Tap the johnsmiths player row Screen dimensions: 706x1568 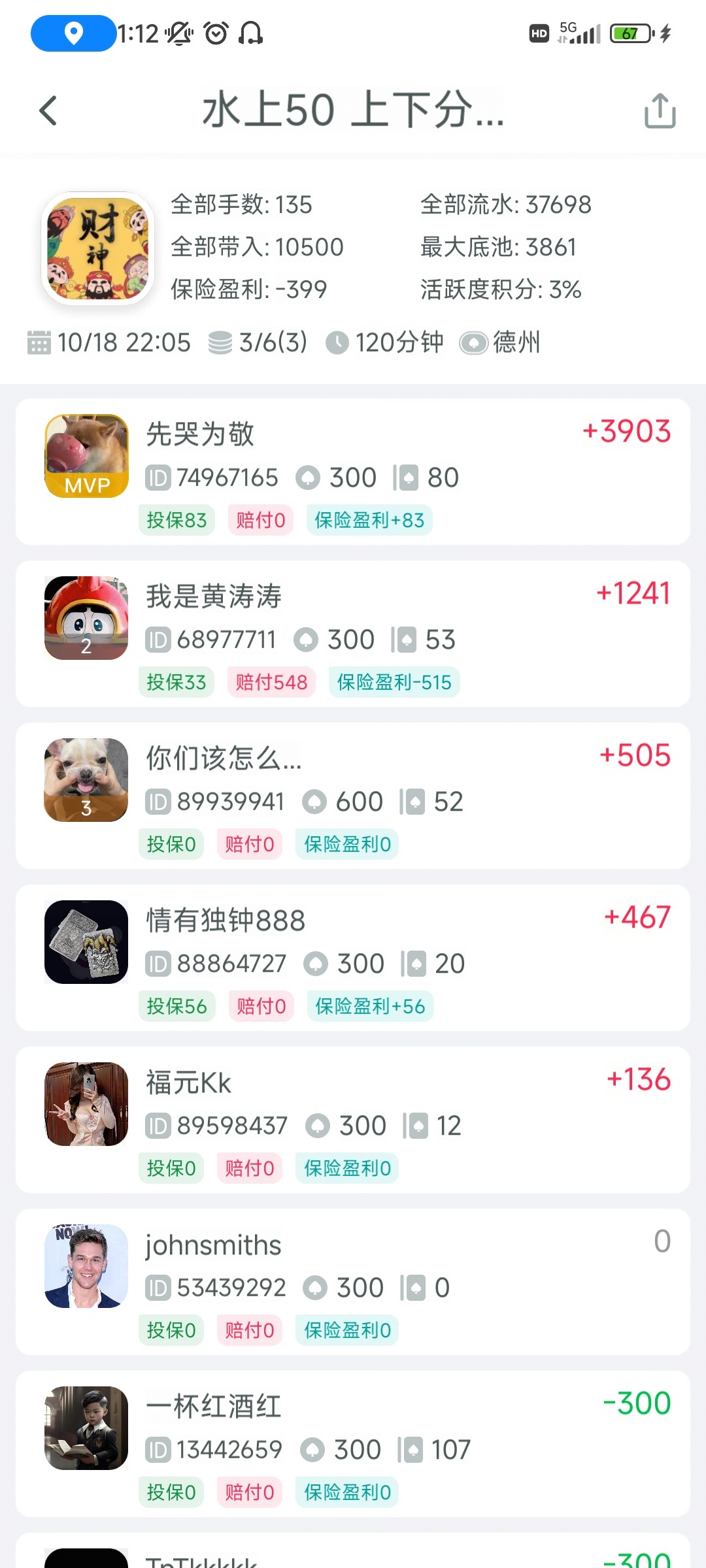tap(353, 1282)
